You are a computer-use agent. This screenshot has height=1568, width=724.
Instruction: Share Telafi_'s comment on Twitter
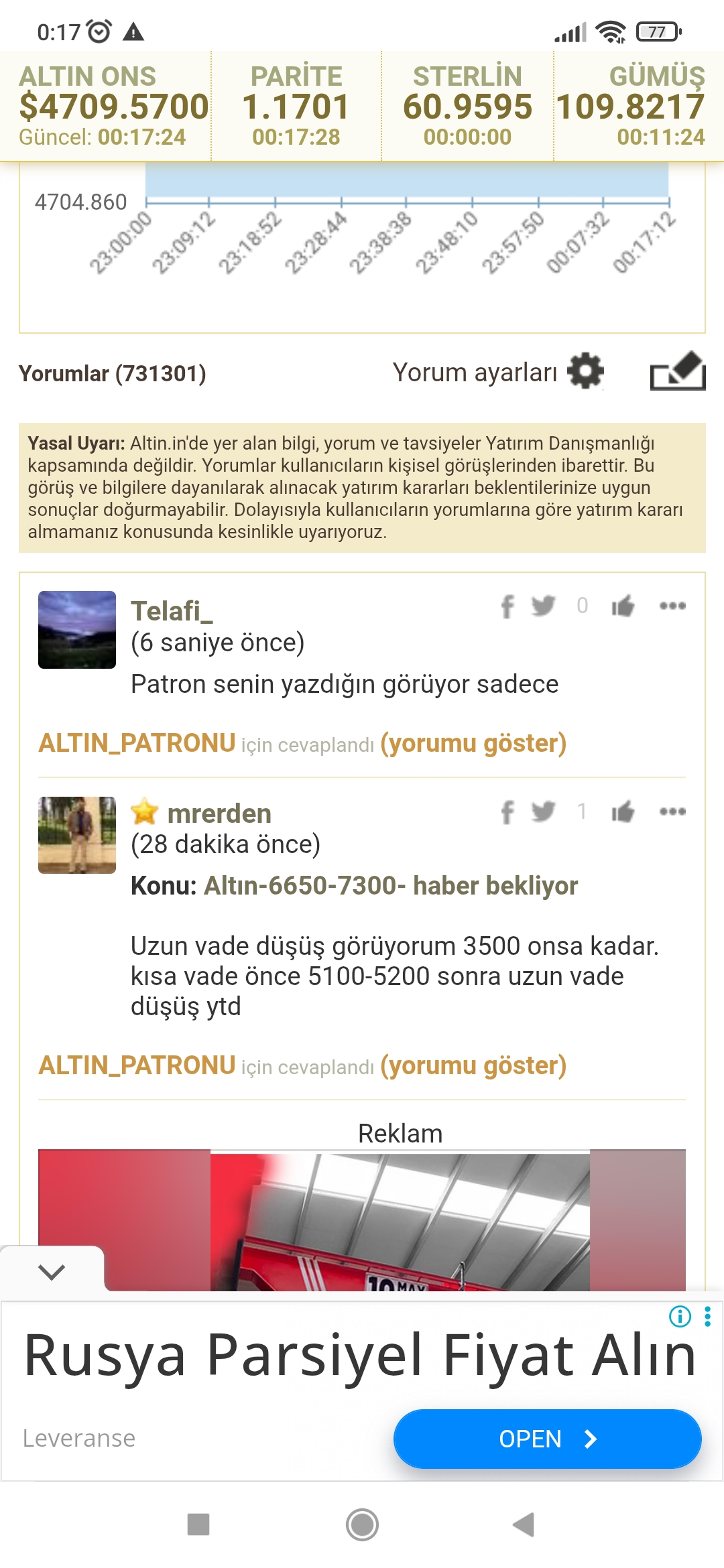(x=543, y=606)
